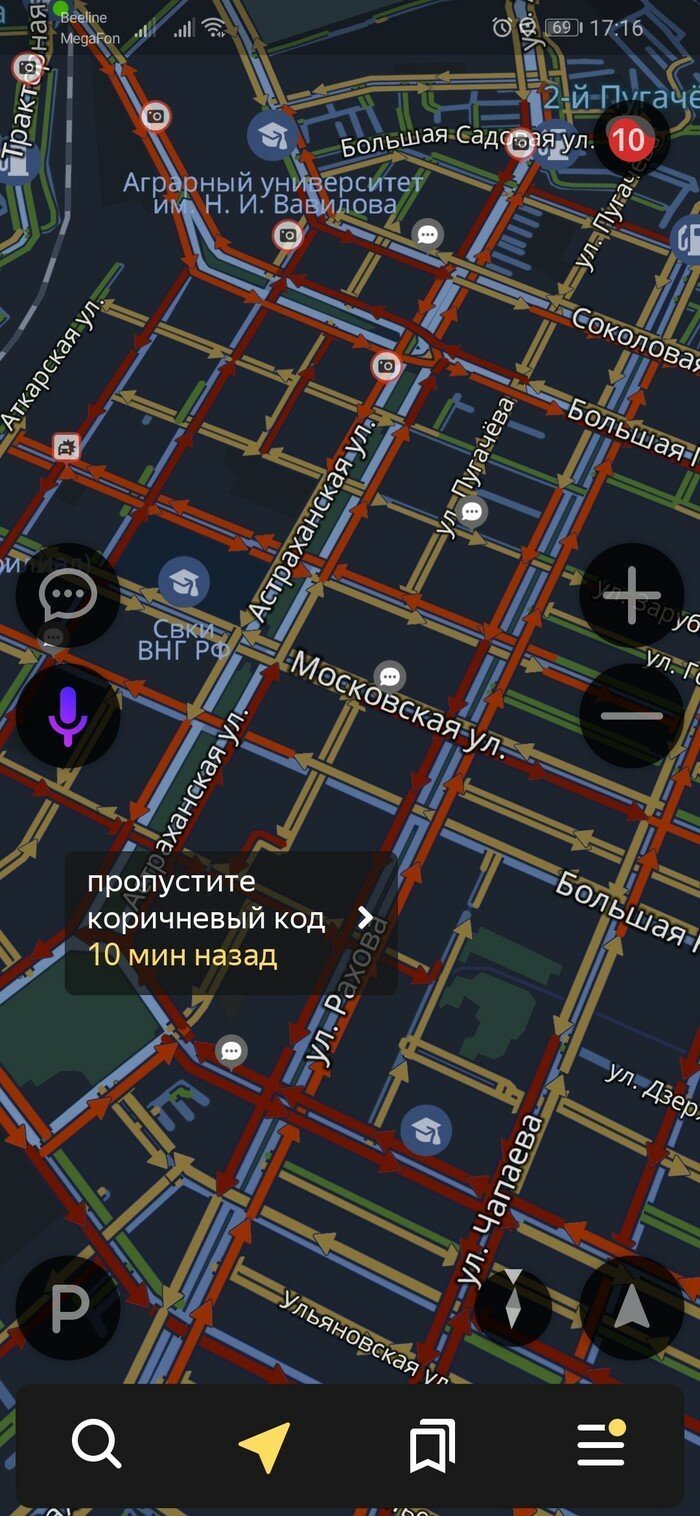The image size is (700, 1516).
Task: Open the menu tab with yellow dot
Action: tap(601, 1445)
